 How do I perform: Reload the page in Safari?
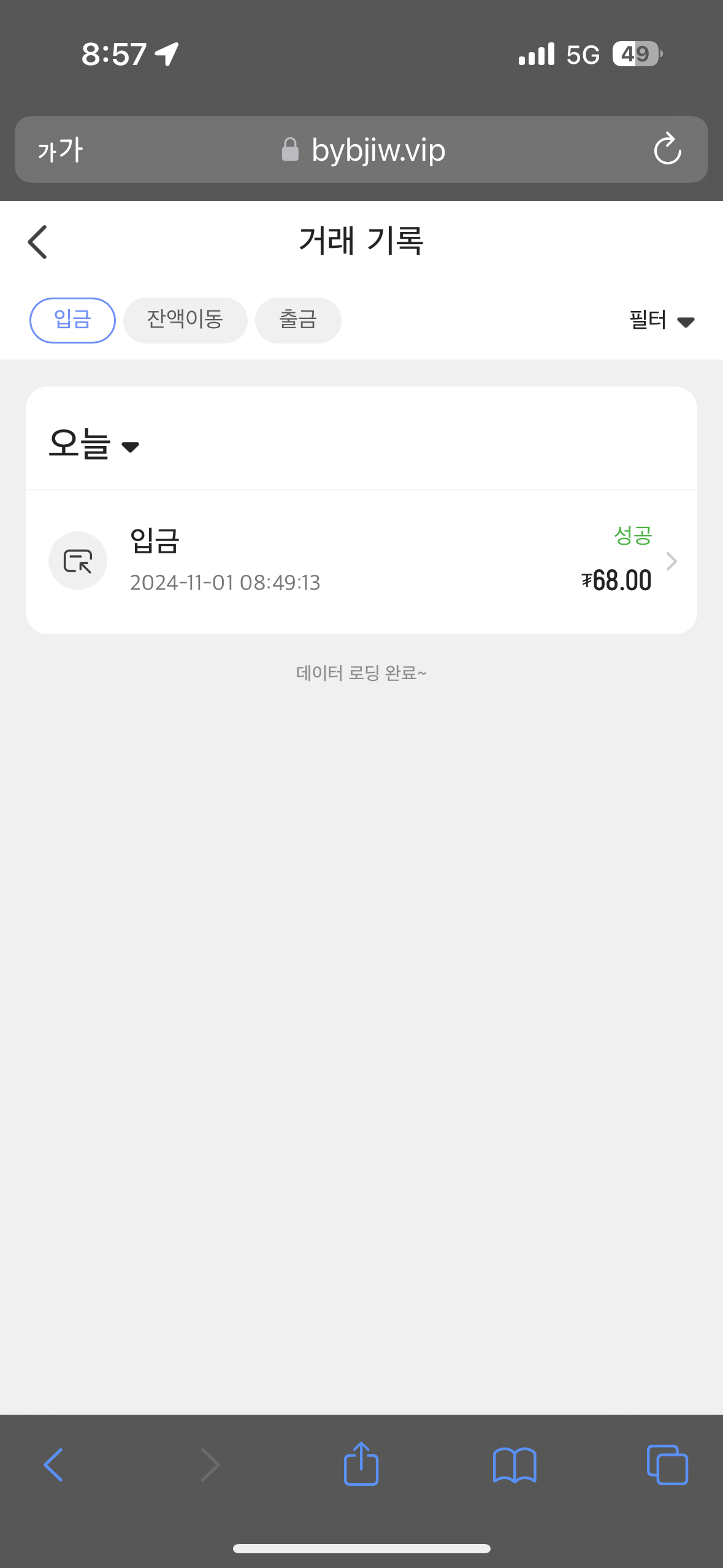pos(667,149)
